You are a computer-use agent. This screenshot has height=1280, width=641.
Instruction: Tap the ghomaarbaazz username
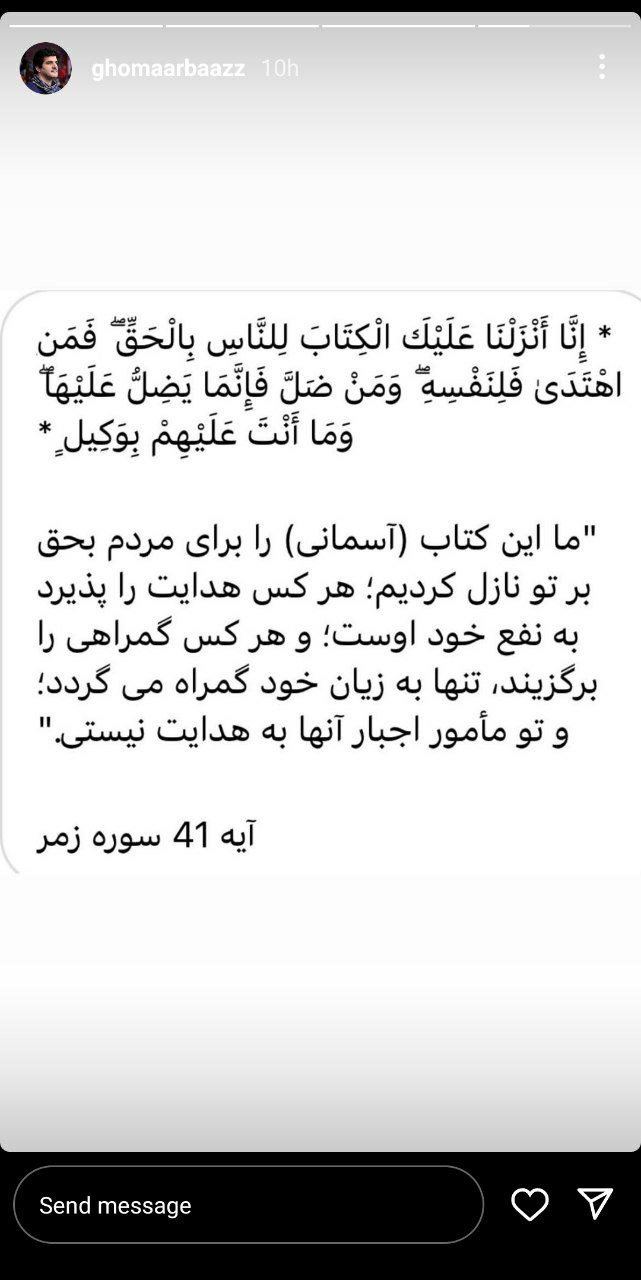(x=167, y=68)
